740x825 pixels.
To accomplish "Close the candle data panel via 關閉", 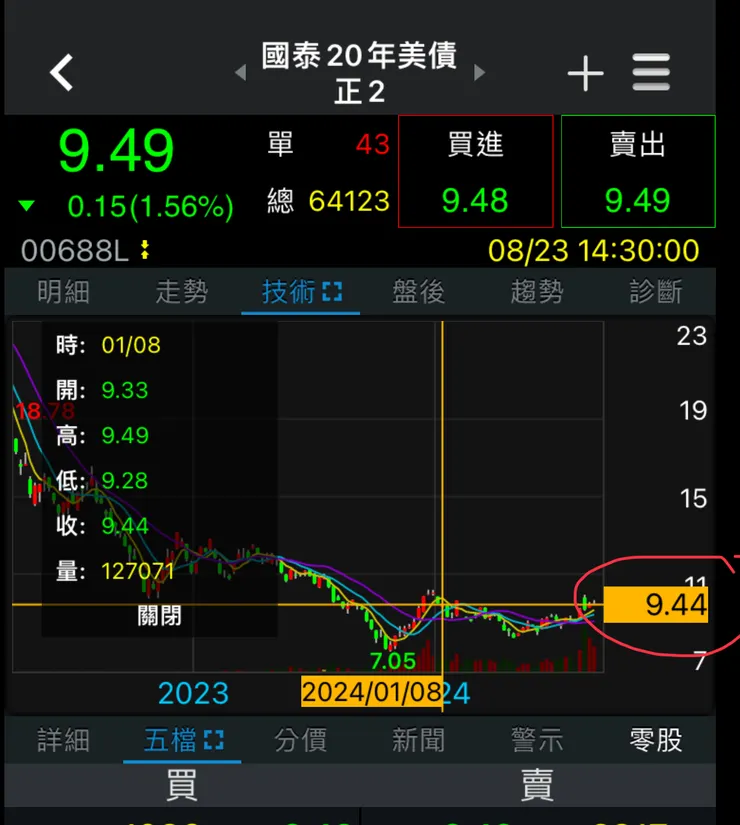I will 159,615.
